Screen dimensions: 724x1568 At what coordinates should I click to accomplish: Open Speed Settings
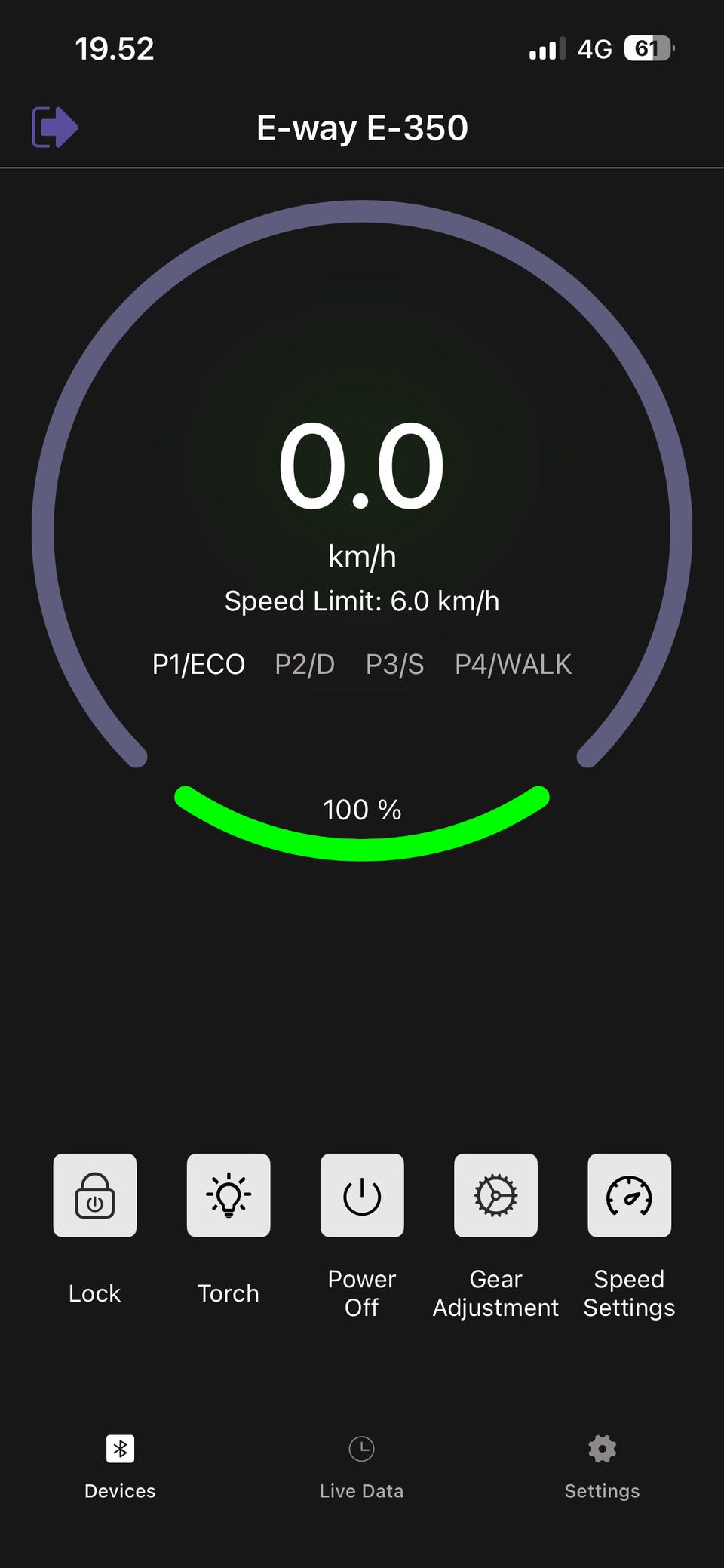coord(629,1195)
